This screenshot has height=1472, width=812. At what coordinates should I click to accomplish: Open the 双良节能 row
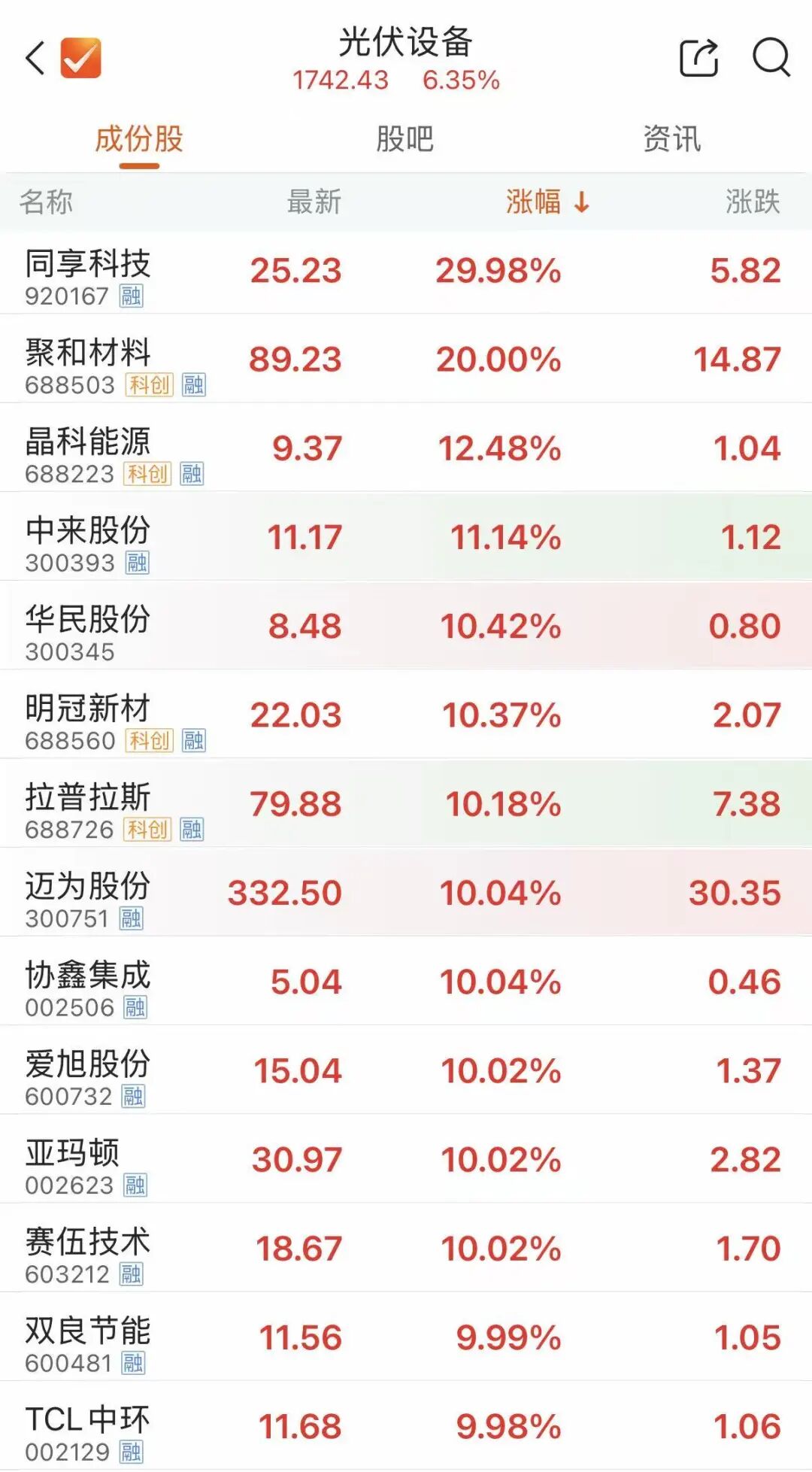406,1339
